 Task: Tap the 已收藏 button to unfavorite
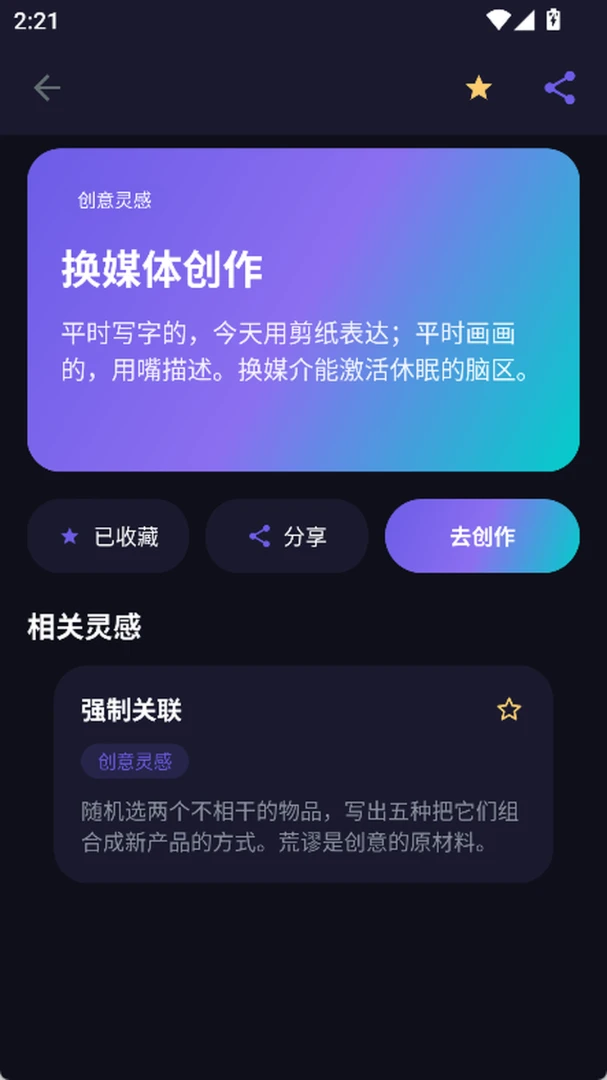[108, 536]
